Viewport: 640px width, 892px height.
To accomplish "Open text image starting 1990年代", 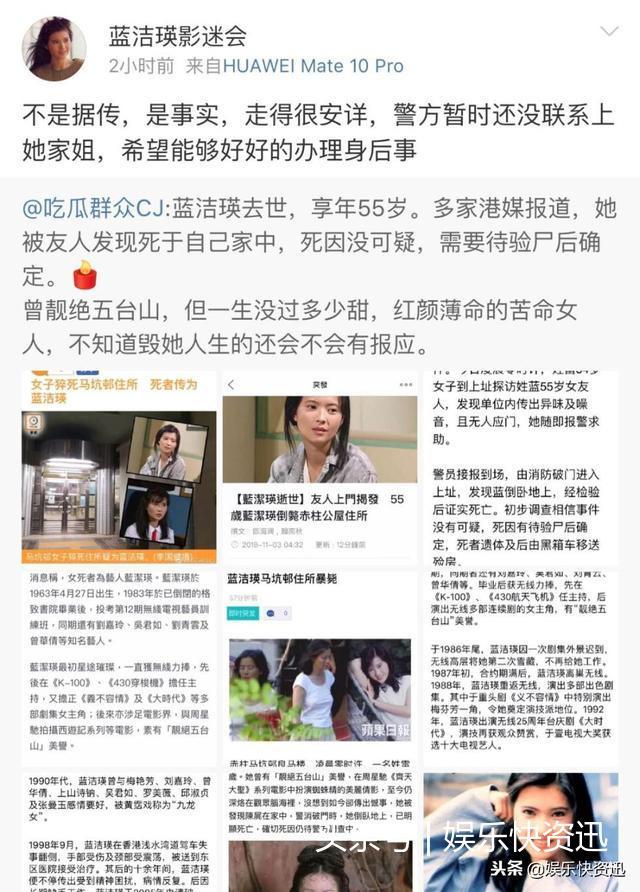I will pos(119,830).
